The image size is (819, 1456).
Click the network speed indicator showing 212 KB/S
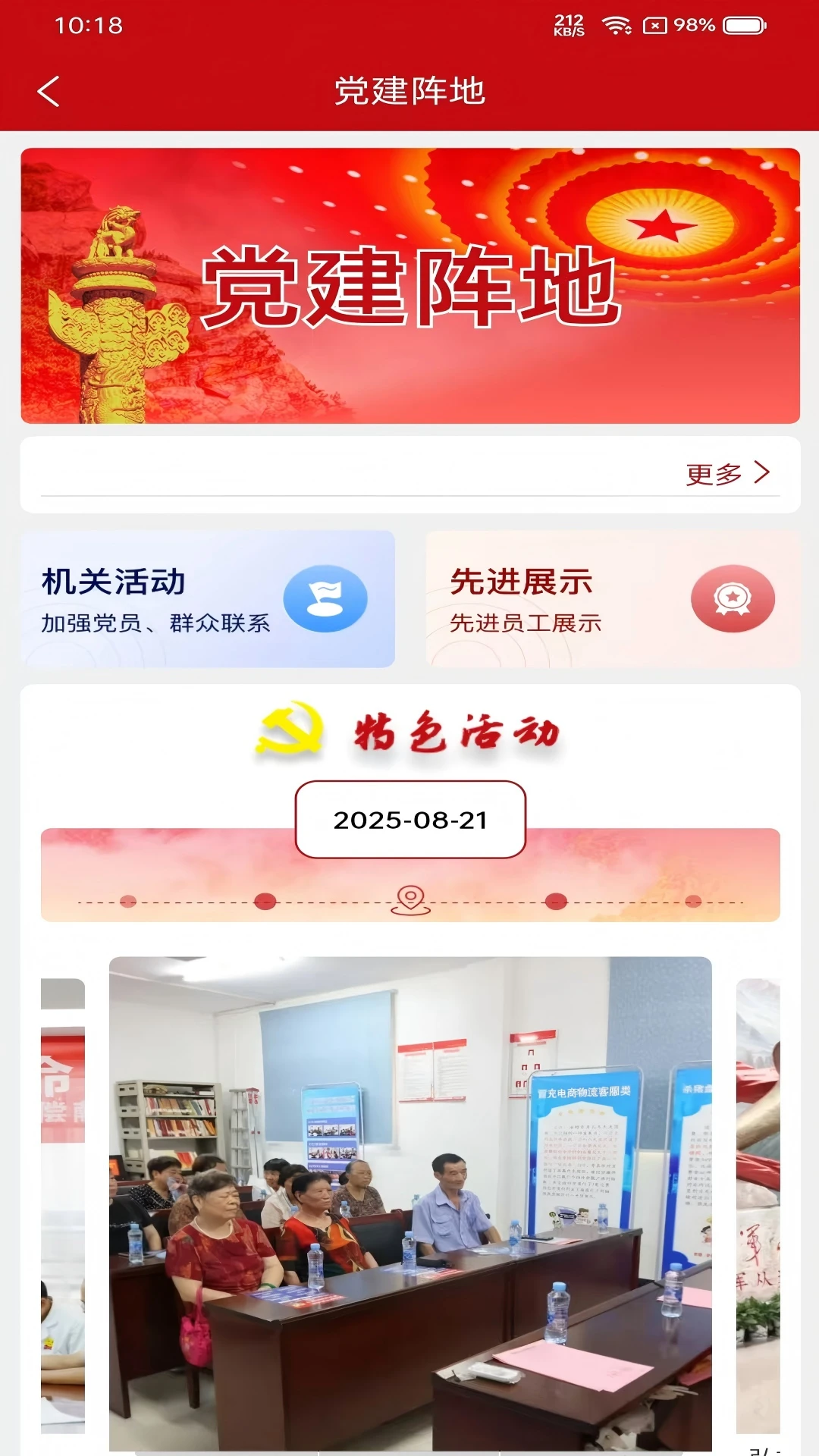570,23
